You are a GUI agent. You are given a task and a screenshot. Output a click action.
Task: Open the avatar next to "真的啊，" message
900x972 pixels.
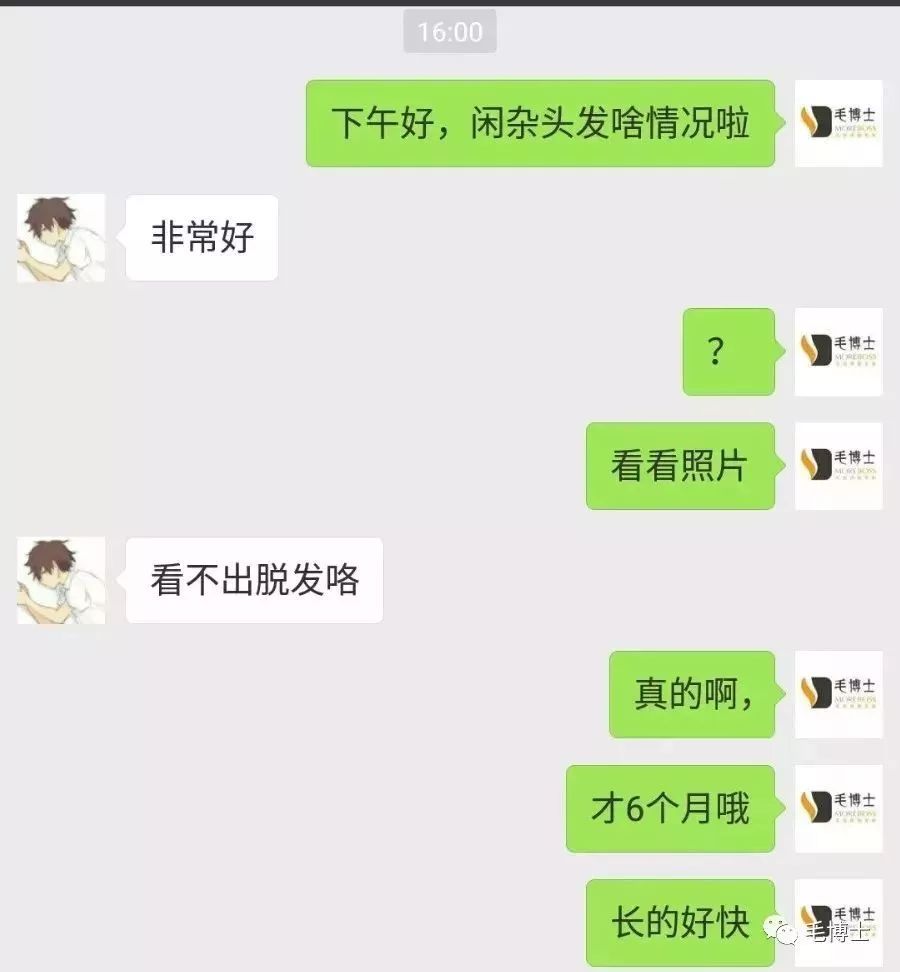tap(838, 695)
